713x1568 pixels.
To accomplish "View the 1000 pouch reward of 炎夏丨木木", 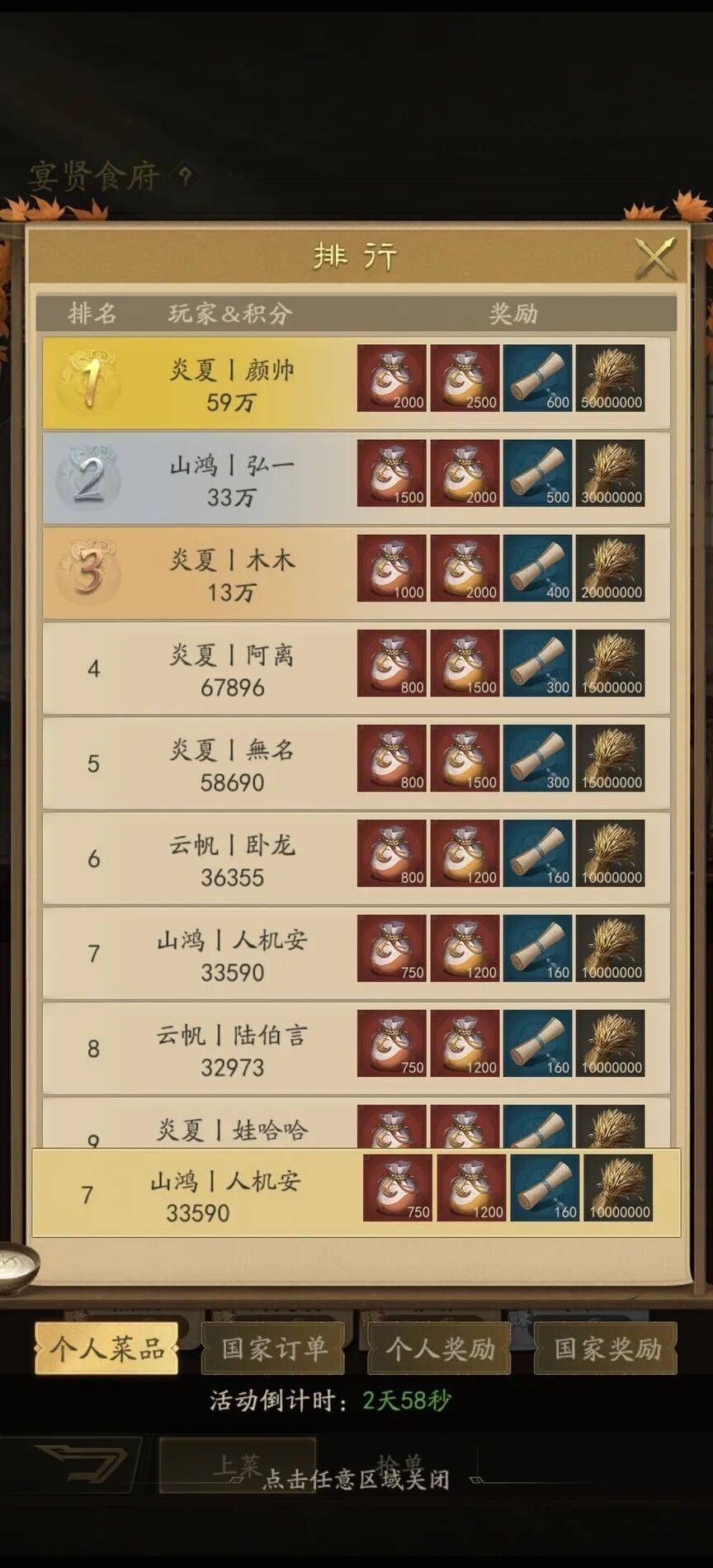I will point(392,569).
